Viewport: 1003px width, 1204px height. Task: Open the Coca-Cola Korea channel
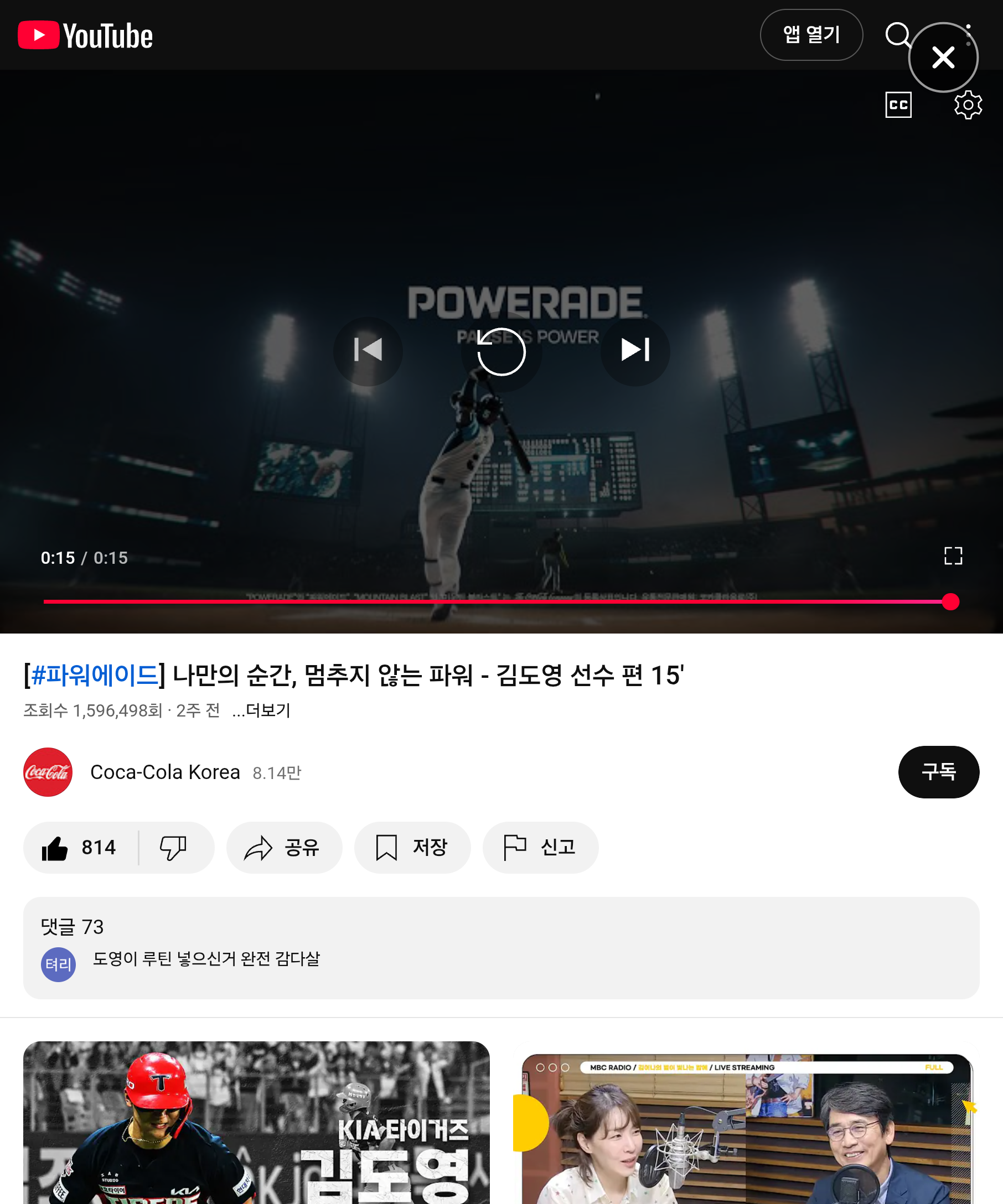click(x=164, y=772)
